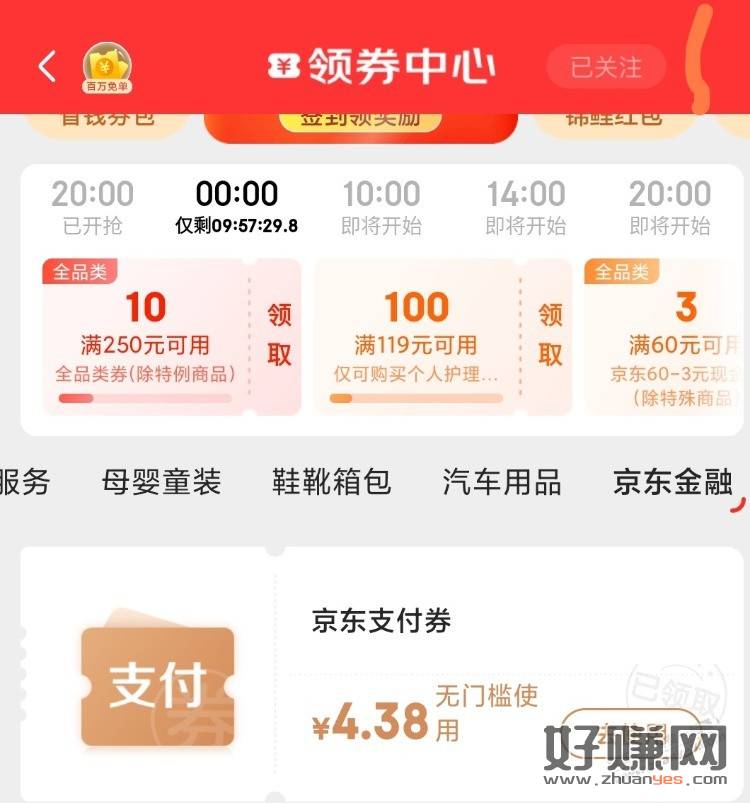The width and height of the screenshot is (750, 803).
Task: Open the 百万免单 gold bag icon
Action: 107,67
